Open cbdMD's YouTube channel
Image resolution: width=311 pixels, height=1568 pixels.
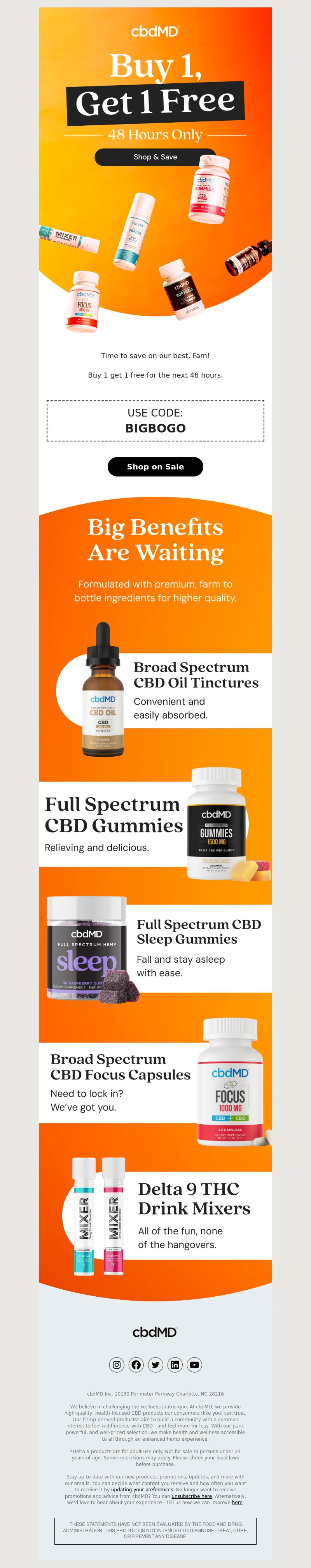coord(194,1365)
